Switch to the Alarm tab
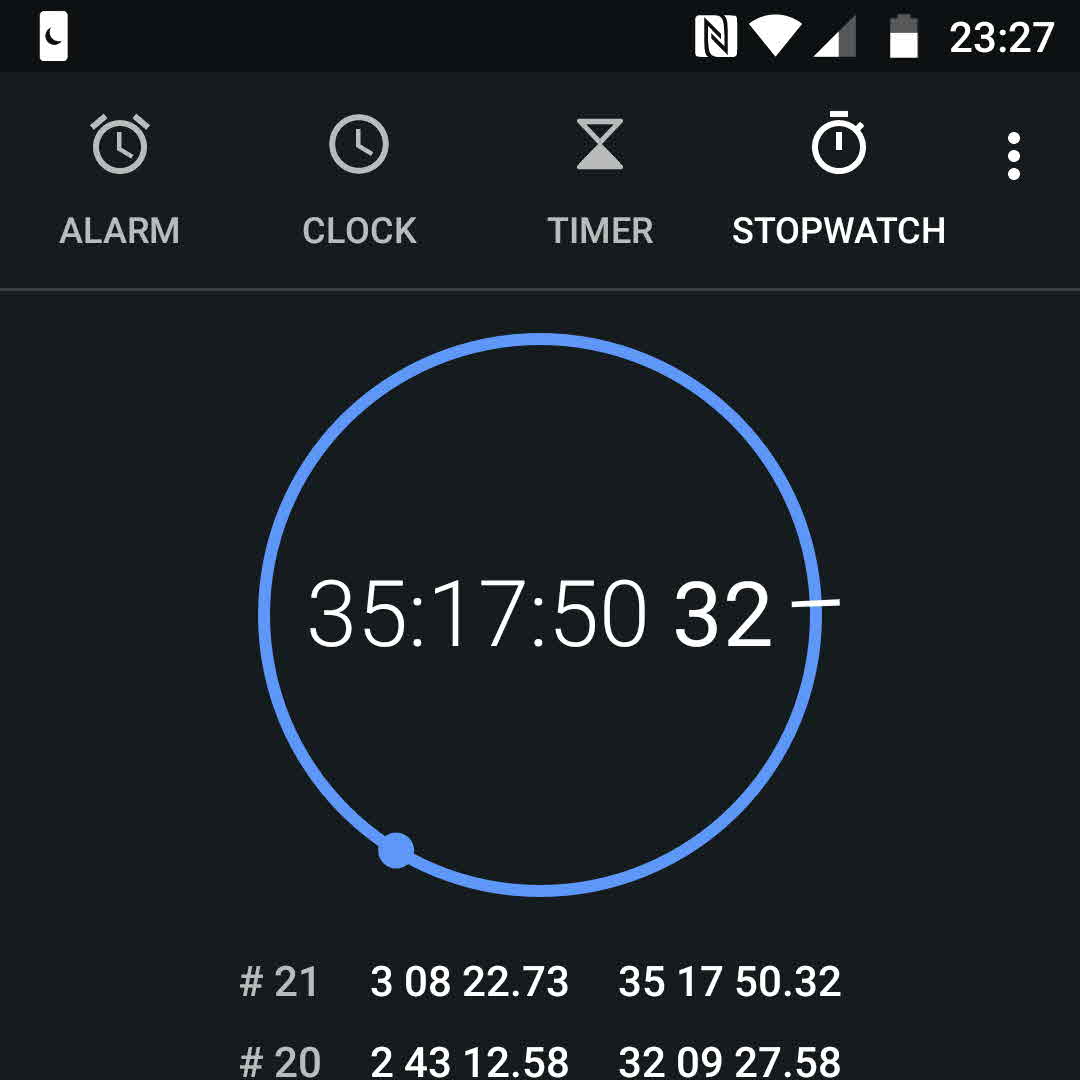The width and height of the screenshot is (1080, 1080). pos(120,180)
